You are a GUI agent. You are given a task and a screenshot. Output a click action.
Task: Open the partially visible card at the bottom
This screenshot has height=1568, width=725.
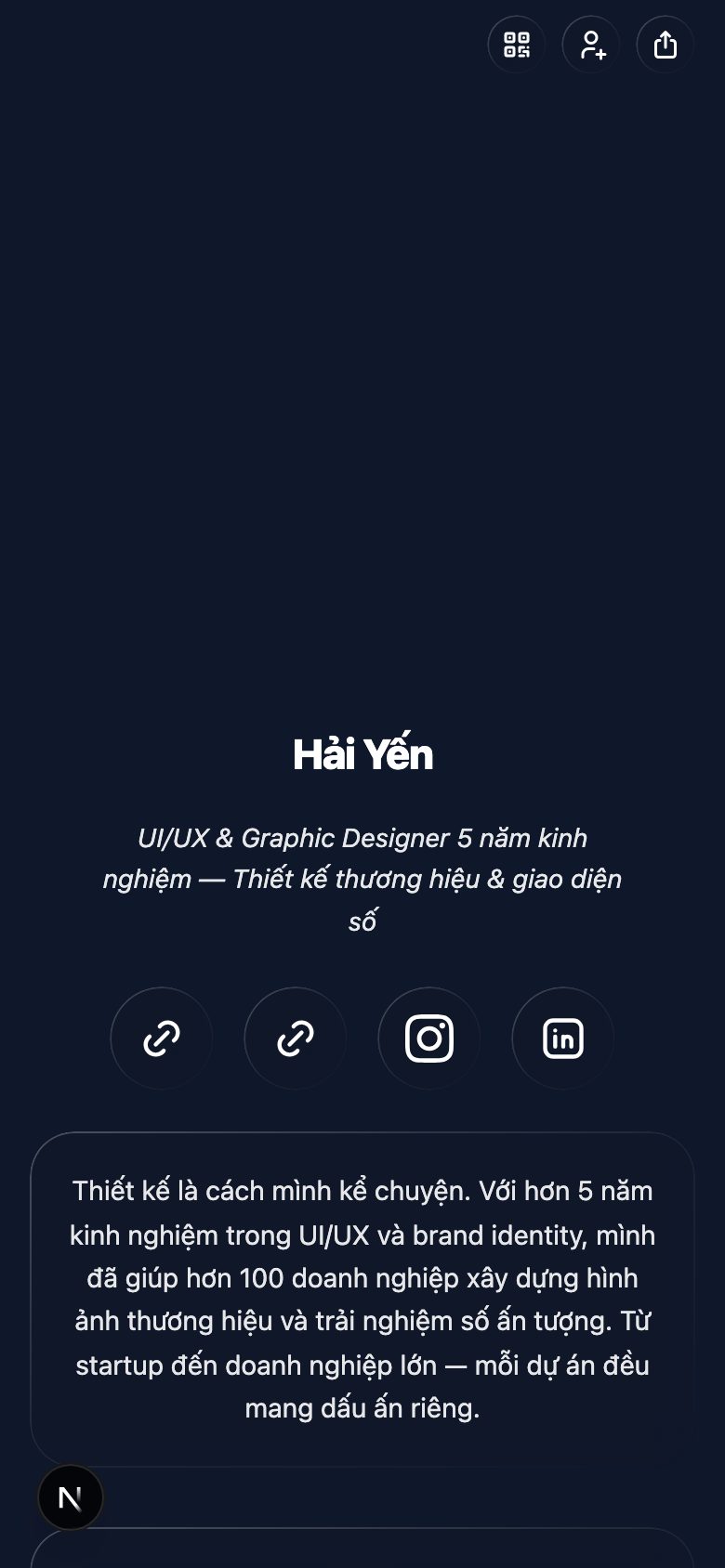362,1551
